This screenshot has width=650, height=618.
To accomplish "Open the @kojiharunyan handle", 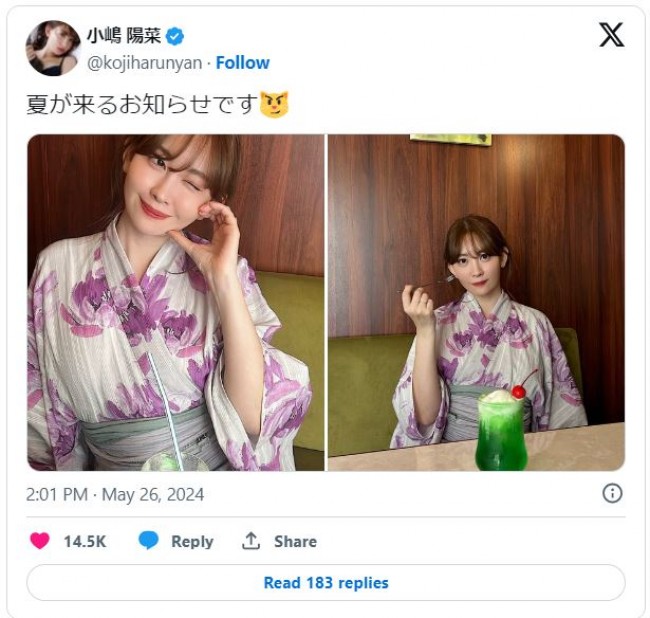I will pyautogui.click(x=142, y=62).
